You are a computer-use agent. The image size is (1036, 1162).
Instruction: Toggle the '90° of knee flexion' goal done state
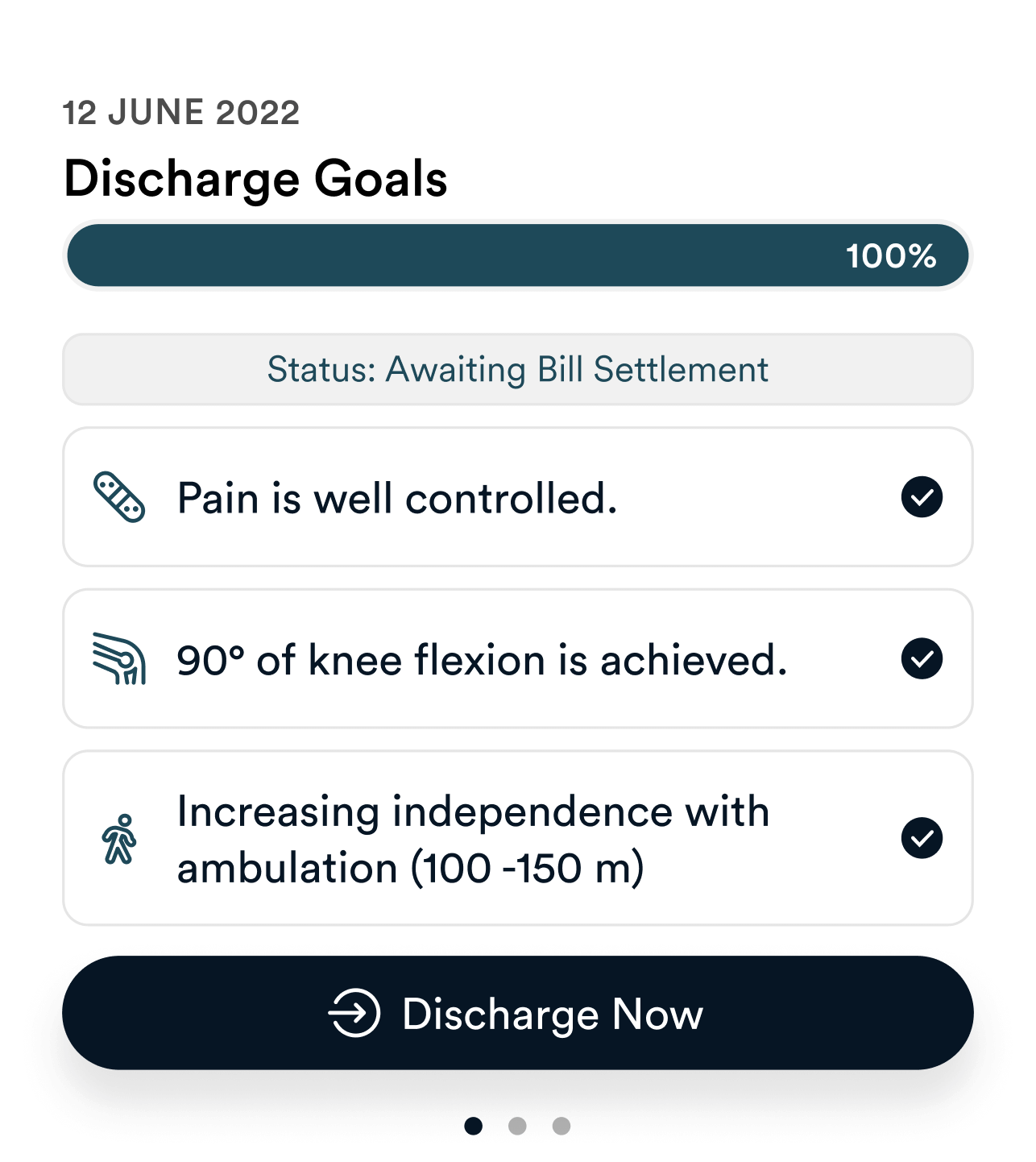[x=921, y=659]
